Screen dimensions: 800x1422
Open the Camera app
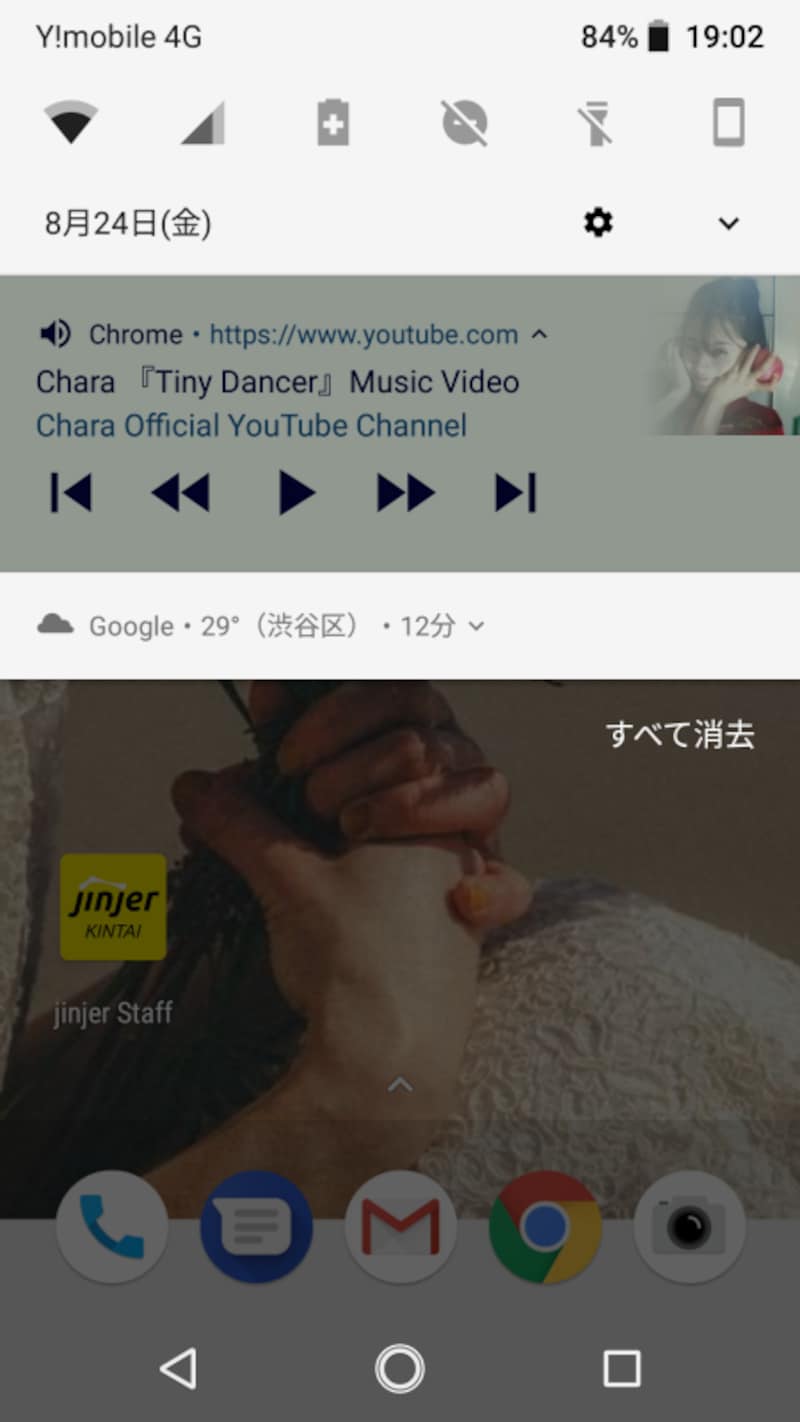(689, 1227)
